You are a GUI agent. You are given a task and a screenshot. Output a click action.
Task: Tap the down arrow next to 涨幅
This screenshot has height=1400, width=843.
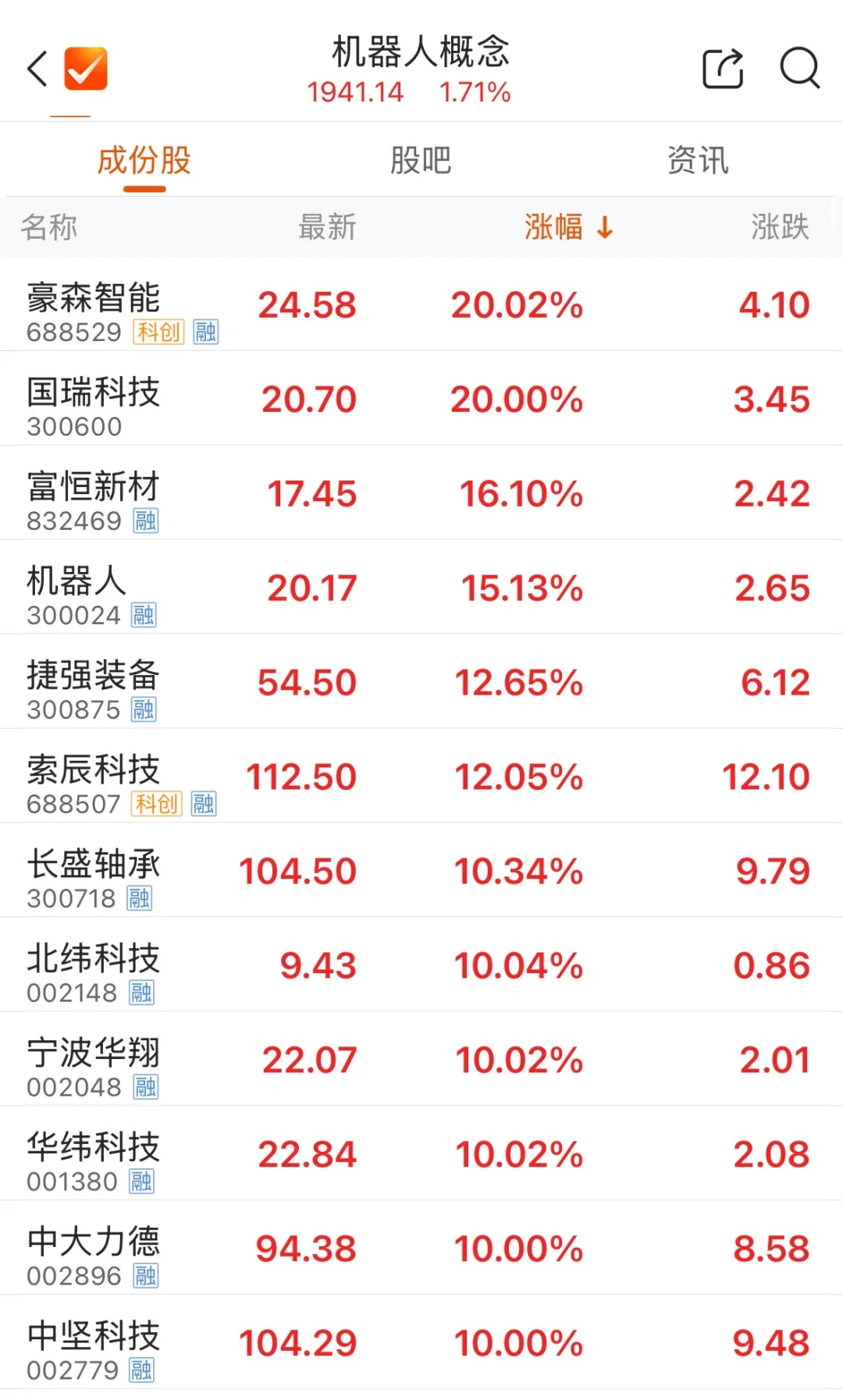pos(604,227)
